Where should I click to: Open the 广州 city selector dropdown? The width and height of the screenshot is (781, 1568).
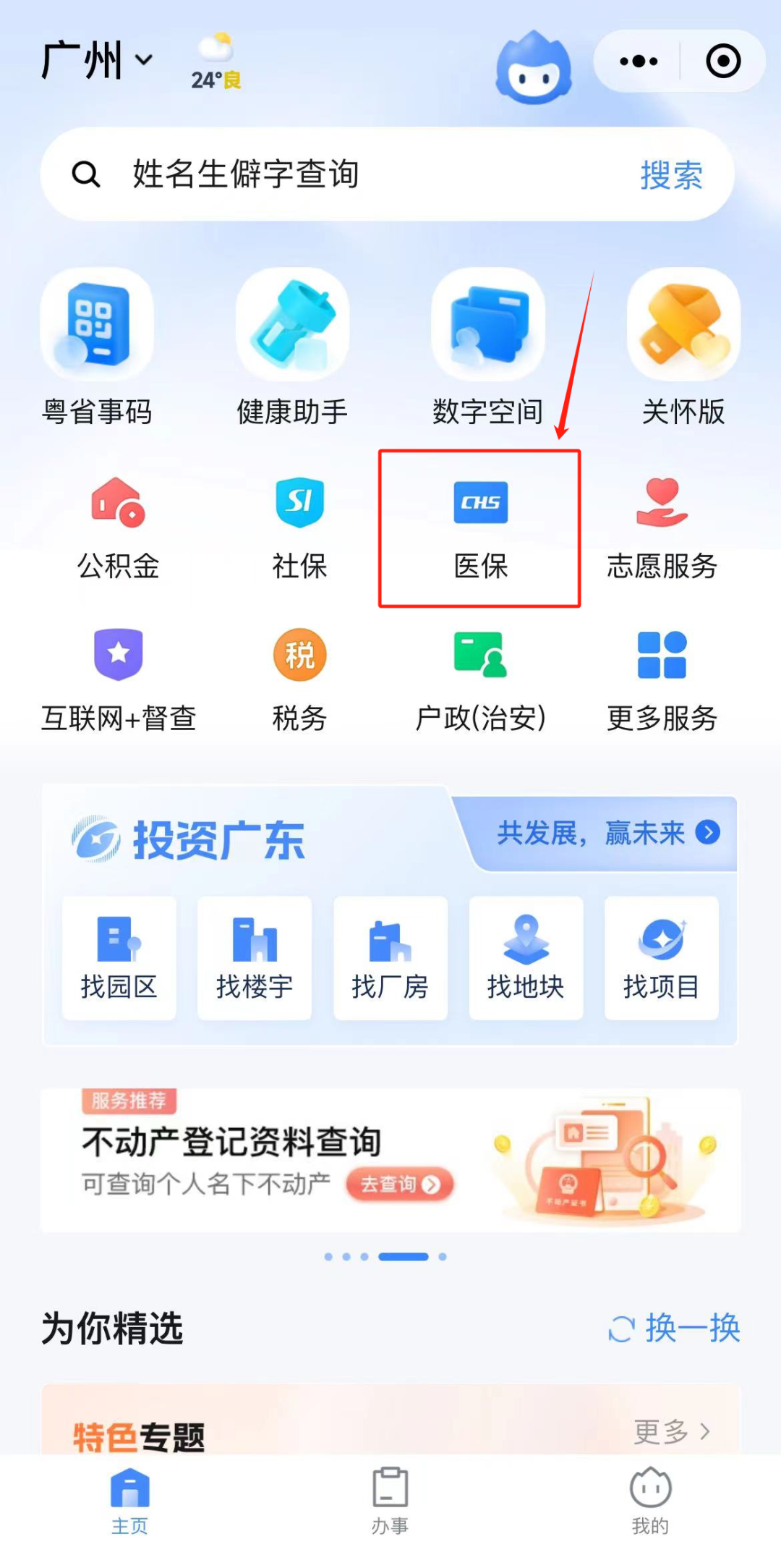click(x=98, y=61)
